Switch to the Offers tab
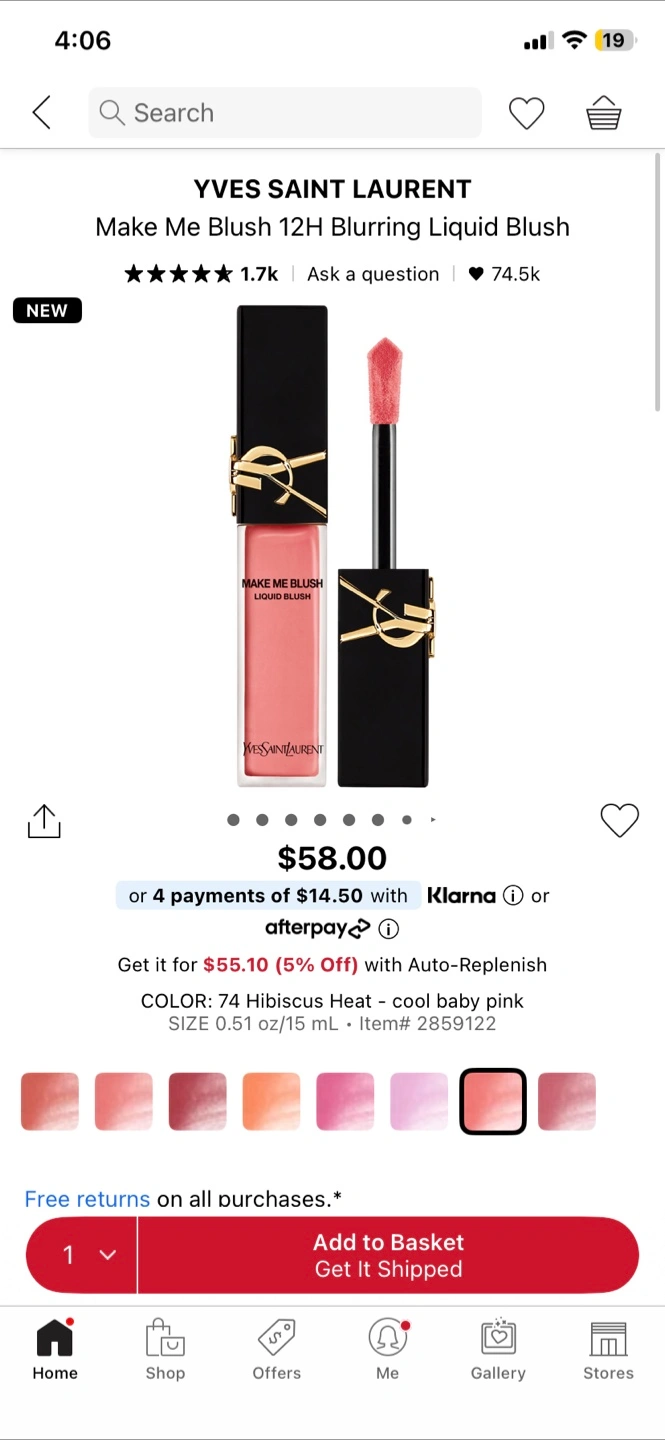Viewport: 665px width, 1440px height. point(277,1349)
